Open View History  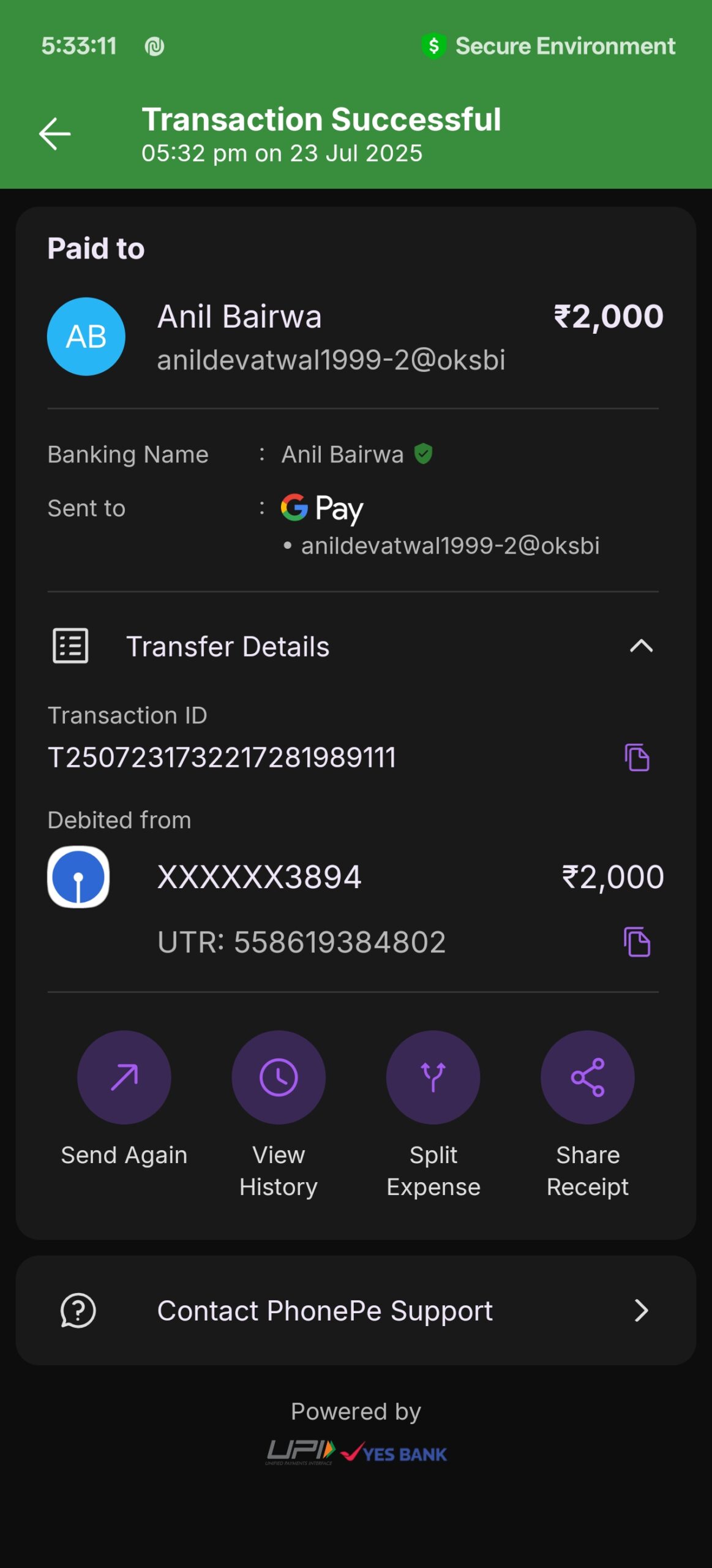click(x=279, y=1077)
